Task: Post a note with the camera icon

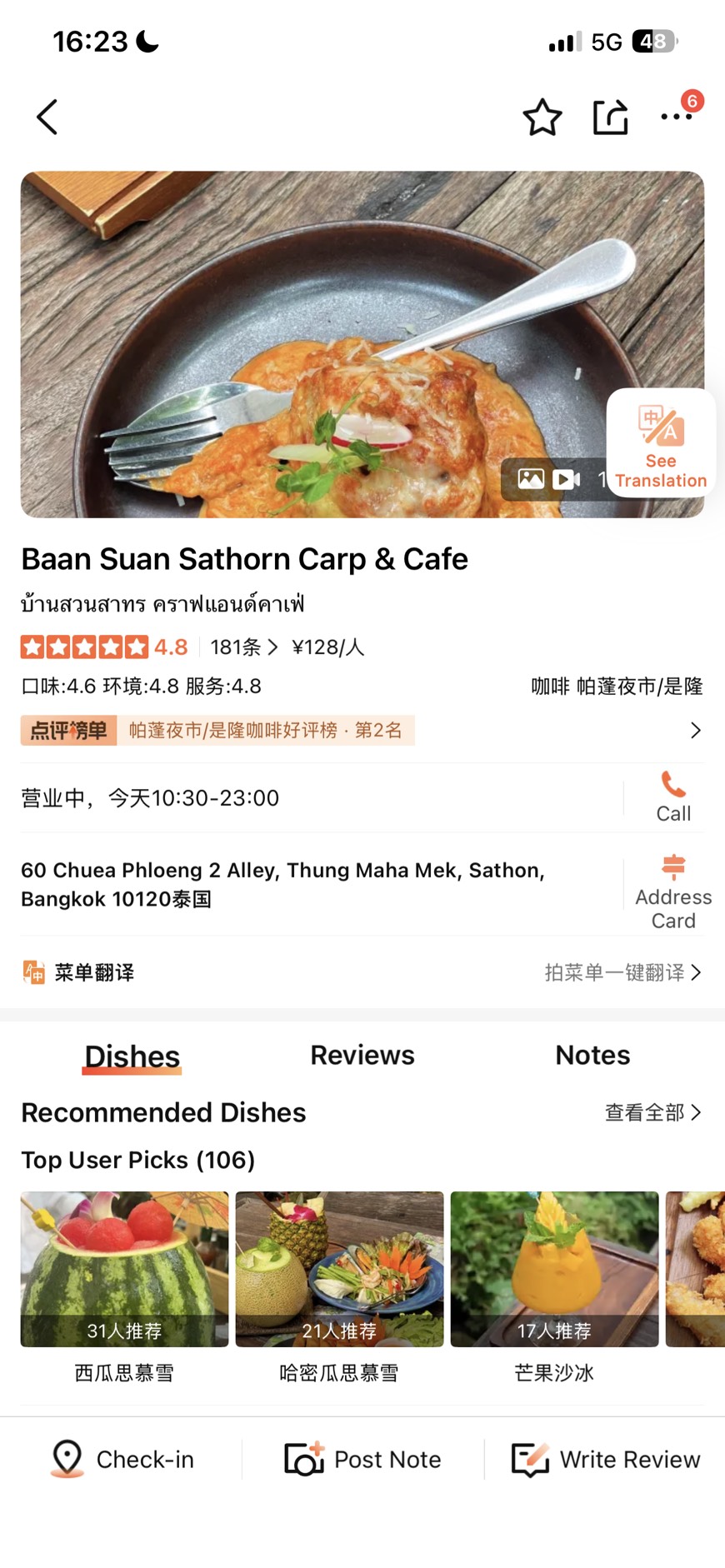Action: 362,1459
